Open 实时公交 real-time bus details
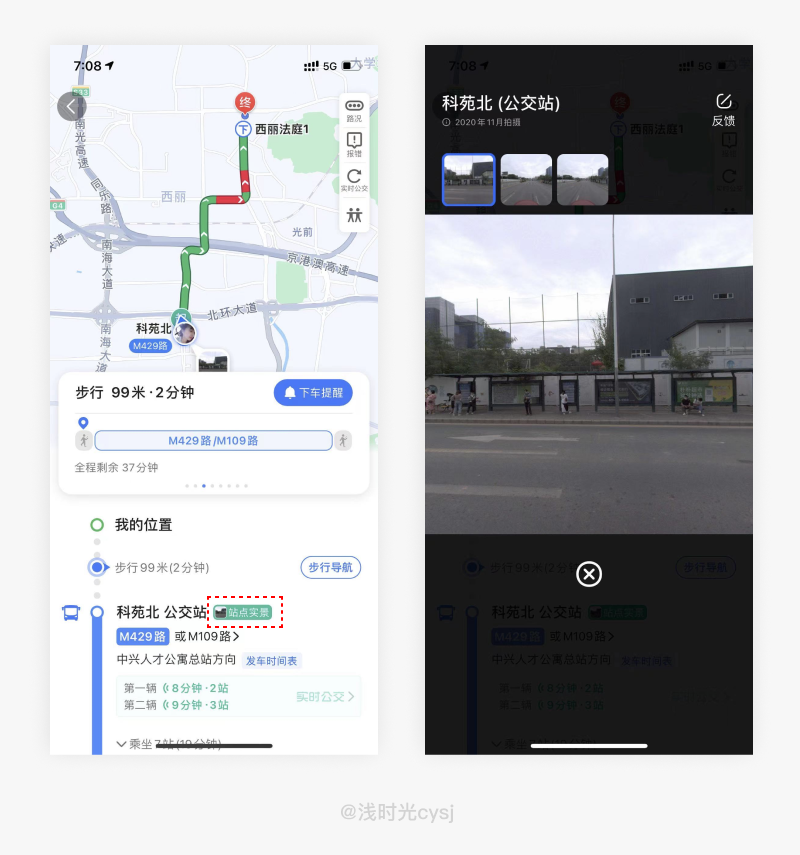800x855 pixels. 325,696
